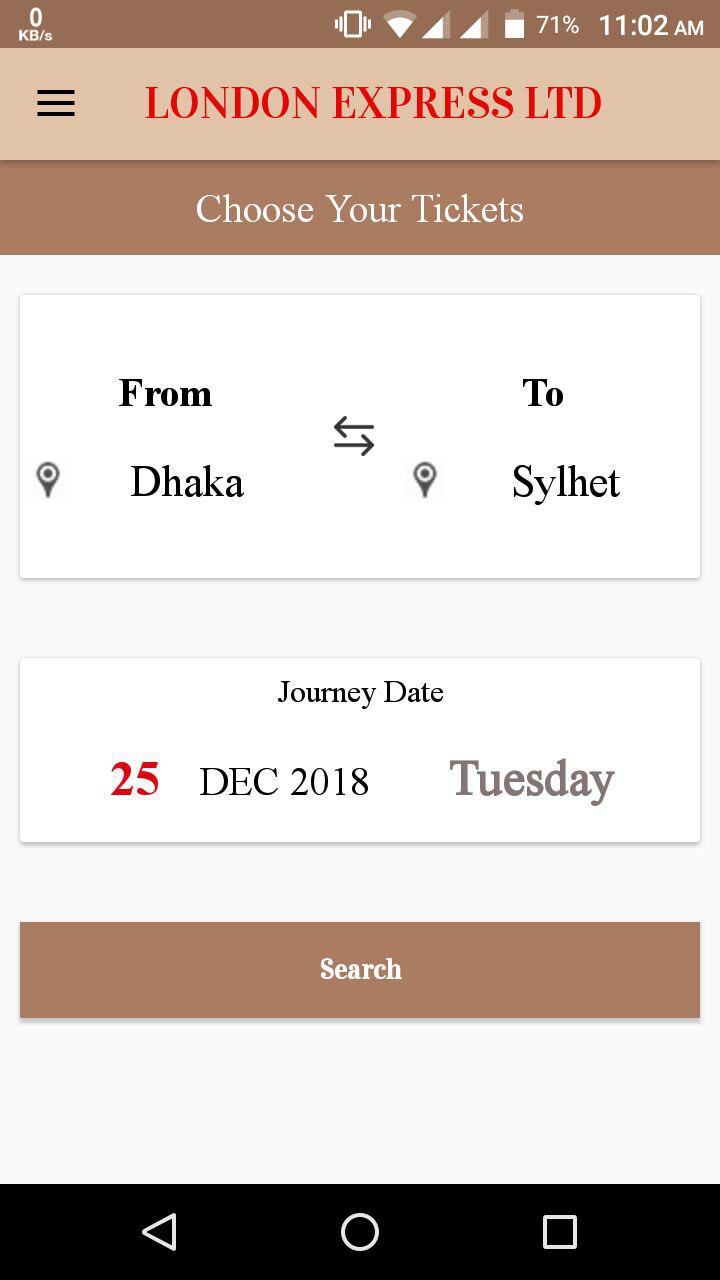Tap the Android back navigation arrow

pos(160,1232)
